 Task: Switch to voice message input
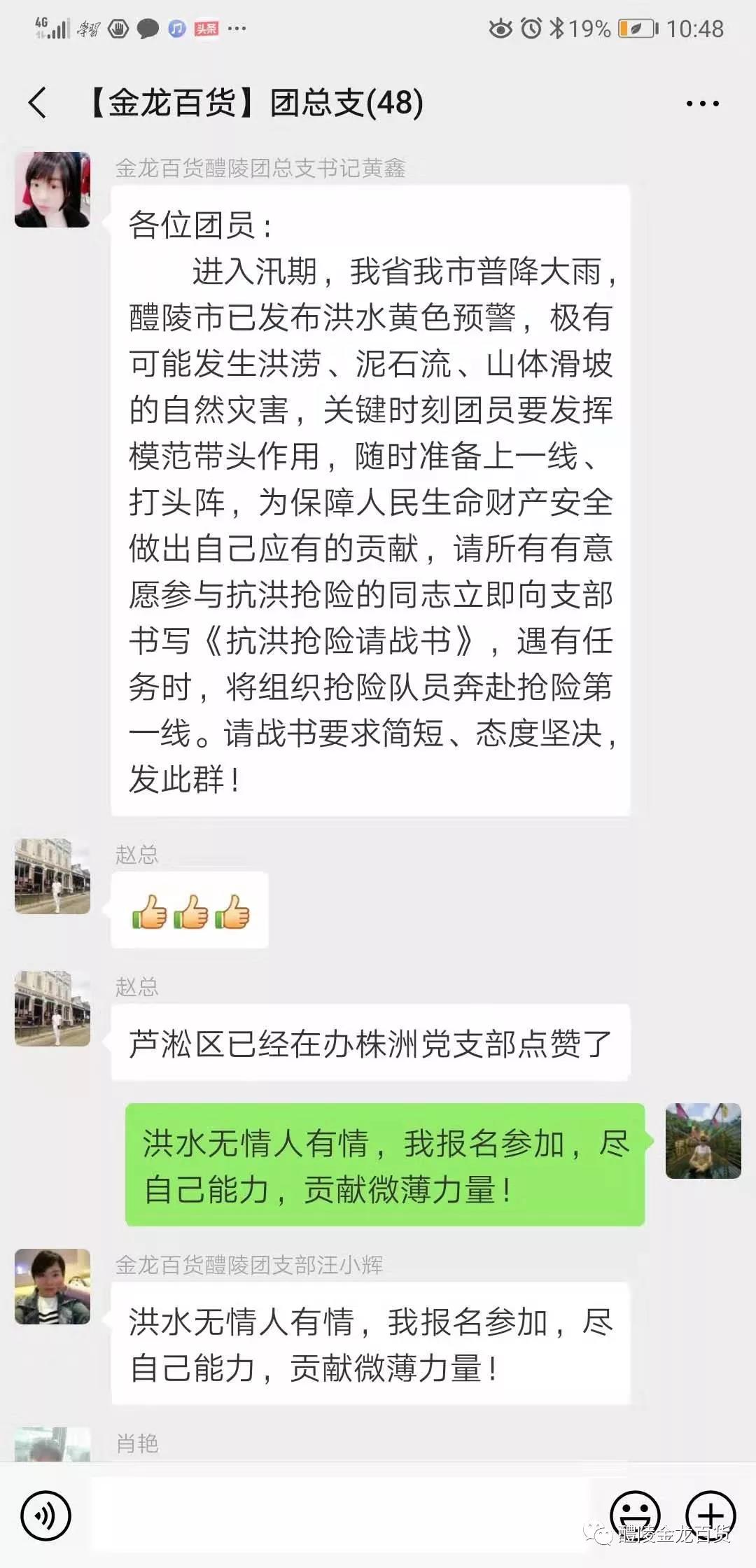point(46,1516)
